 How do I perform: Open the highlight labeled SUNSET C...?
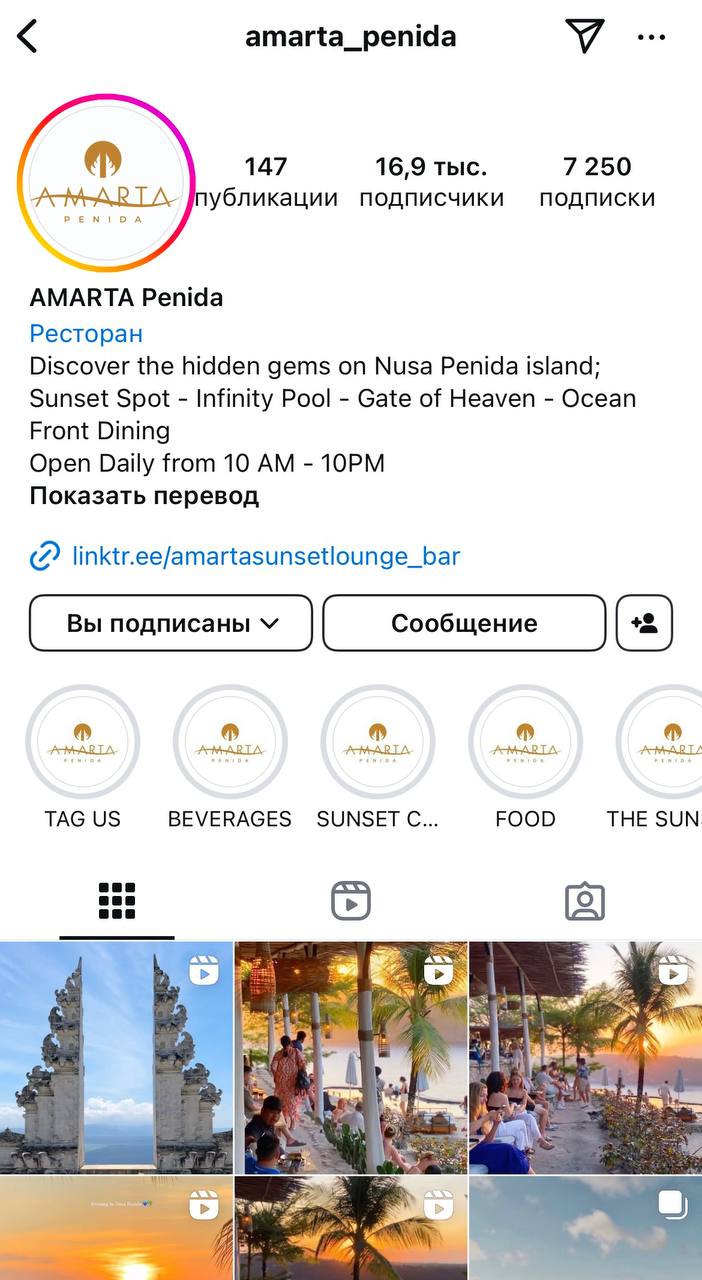pyautogui.click(x=378, y=742)
